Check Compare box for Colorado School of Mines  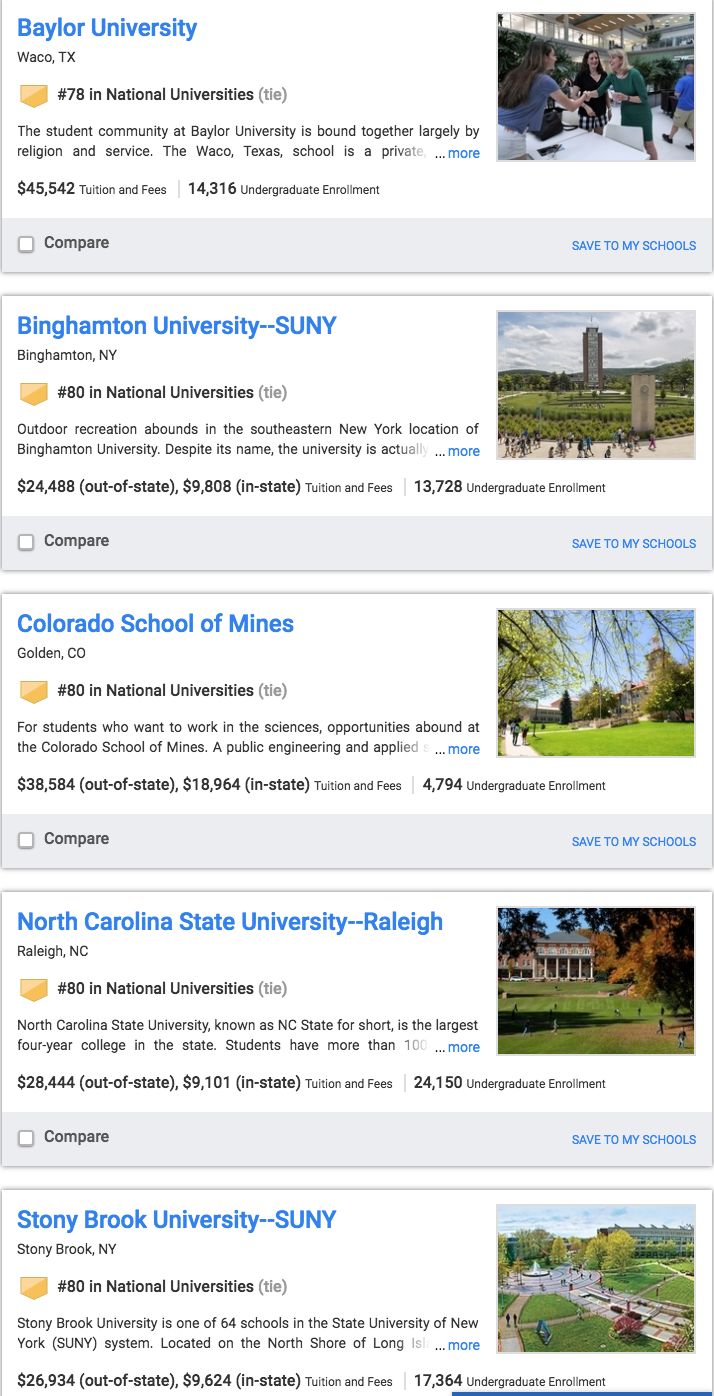[x=26, y=840]
